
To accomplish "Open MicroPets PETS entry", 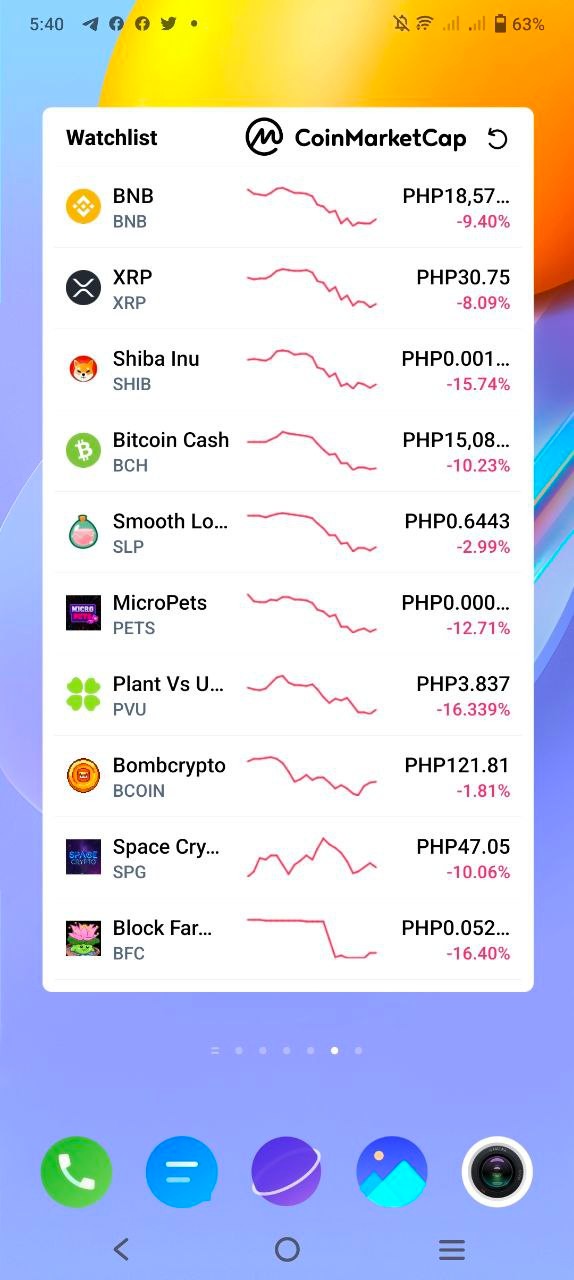I will coord(288,614).
